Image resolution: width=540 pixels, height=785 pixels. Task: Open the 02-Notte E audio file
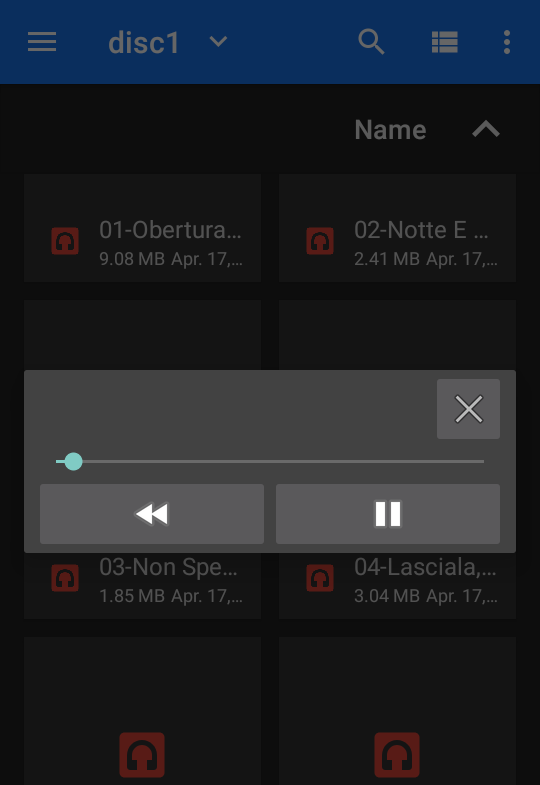pos(397,228)
